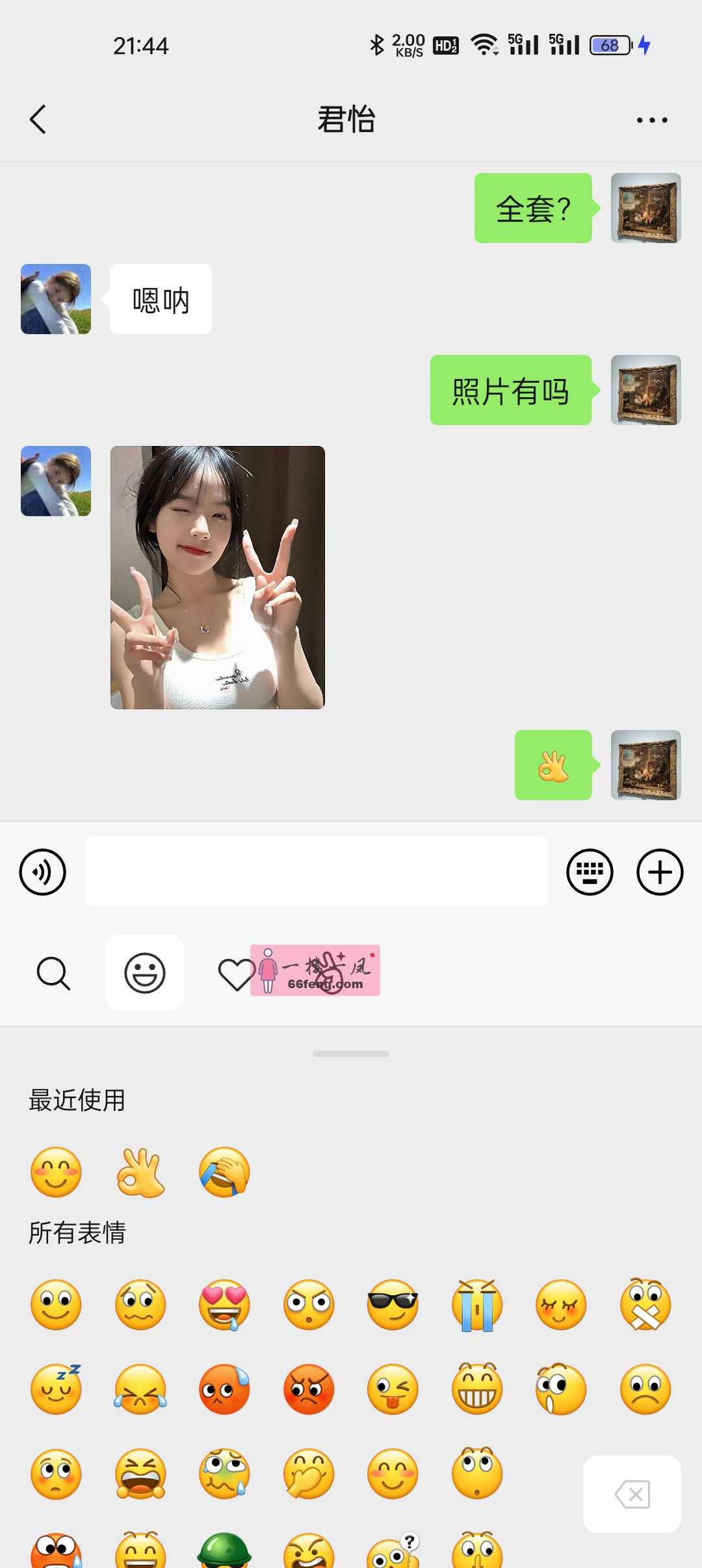This screenshot has width=702, height=1568.
Task: Select the OK-hand emoji from recently used
Action: click(139, 1172)
